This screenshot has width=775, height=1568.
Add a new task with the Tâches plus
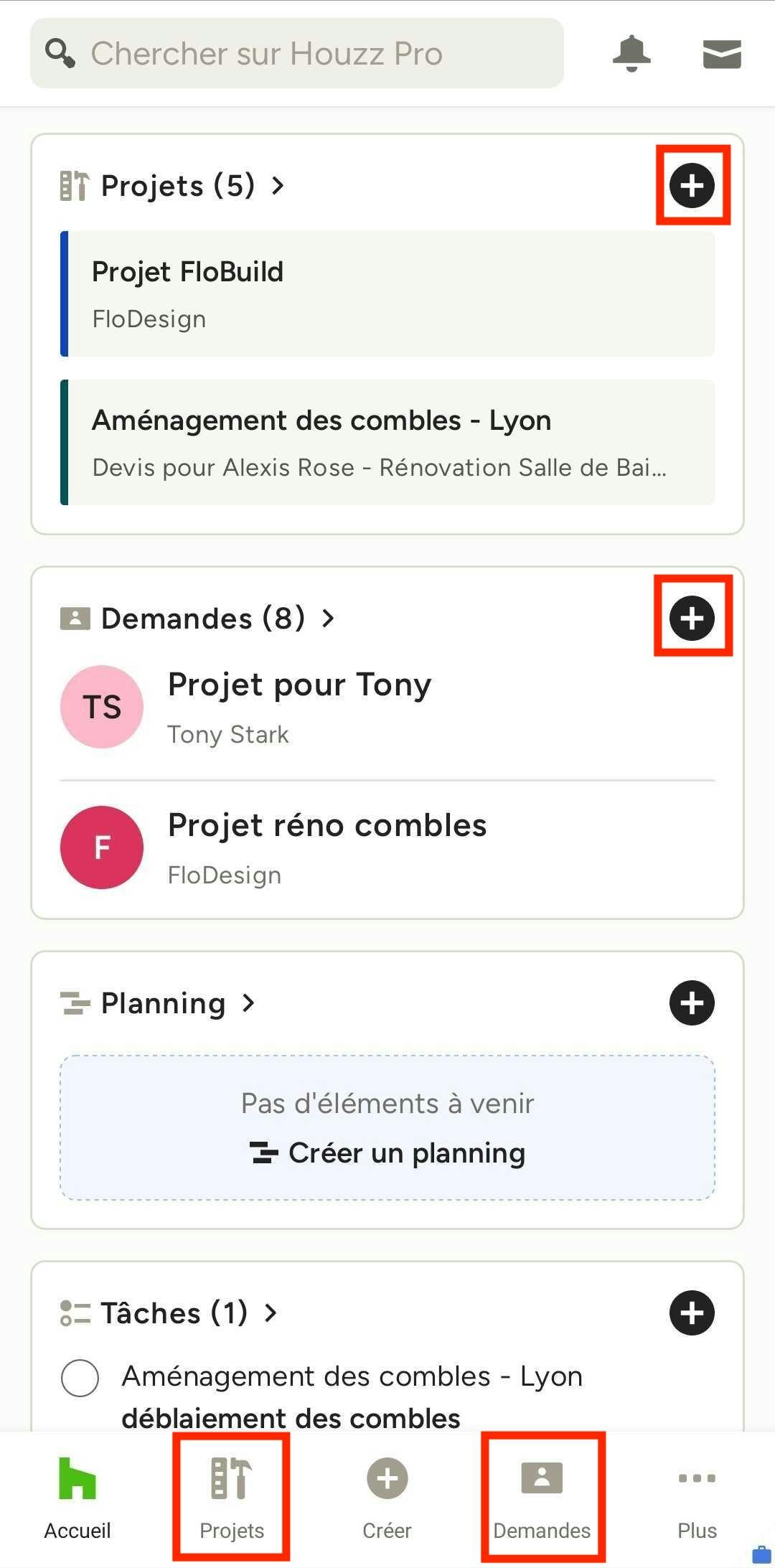(x=692, y=1313)
